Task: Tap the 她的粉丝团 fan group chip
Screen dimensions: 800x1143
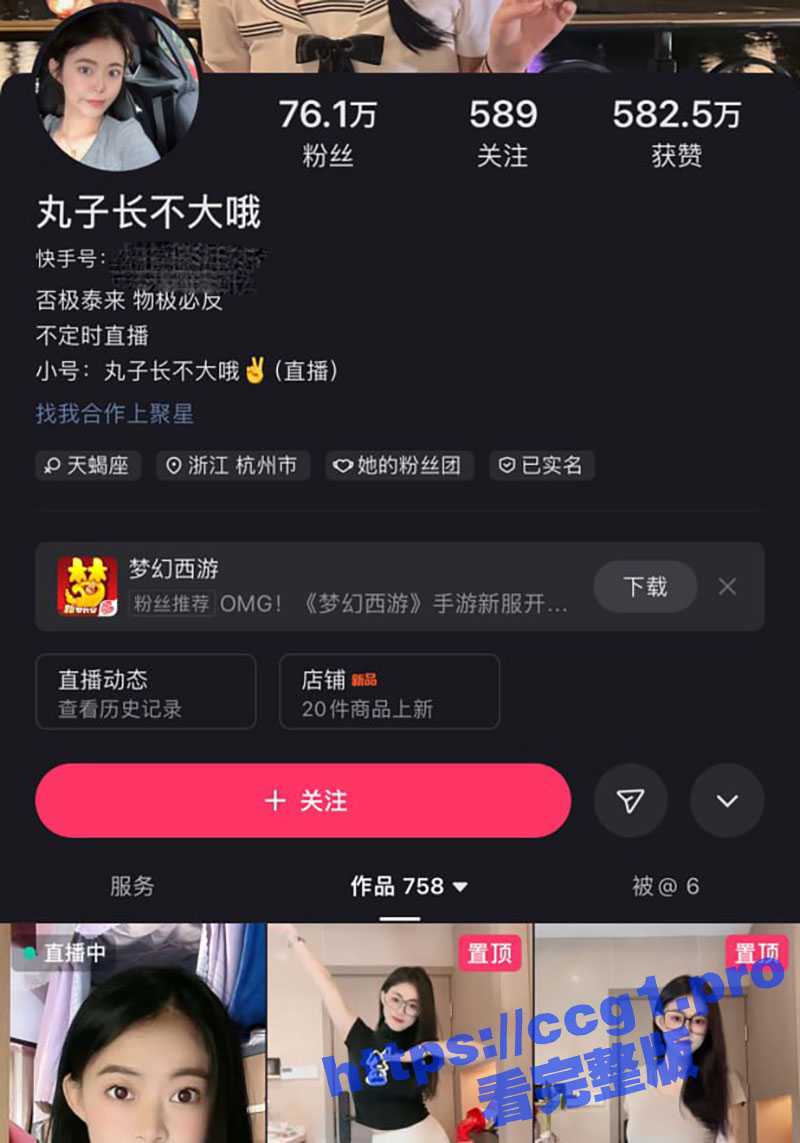Action: click(399, 465)
